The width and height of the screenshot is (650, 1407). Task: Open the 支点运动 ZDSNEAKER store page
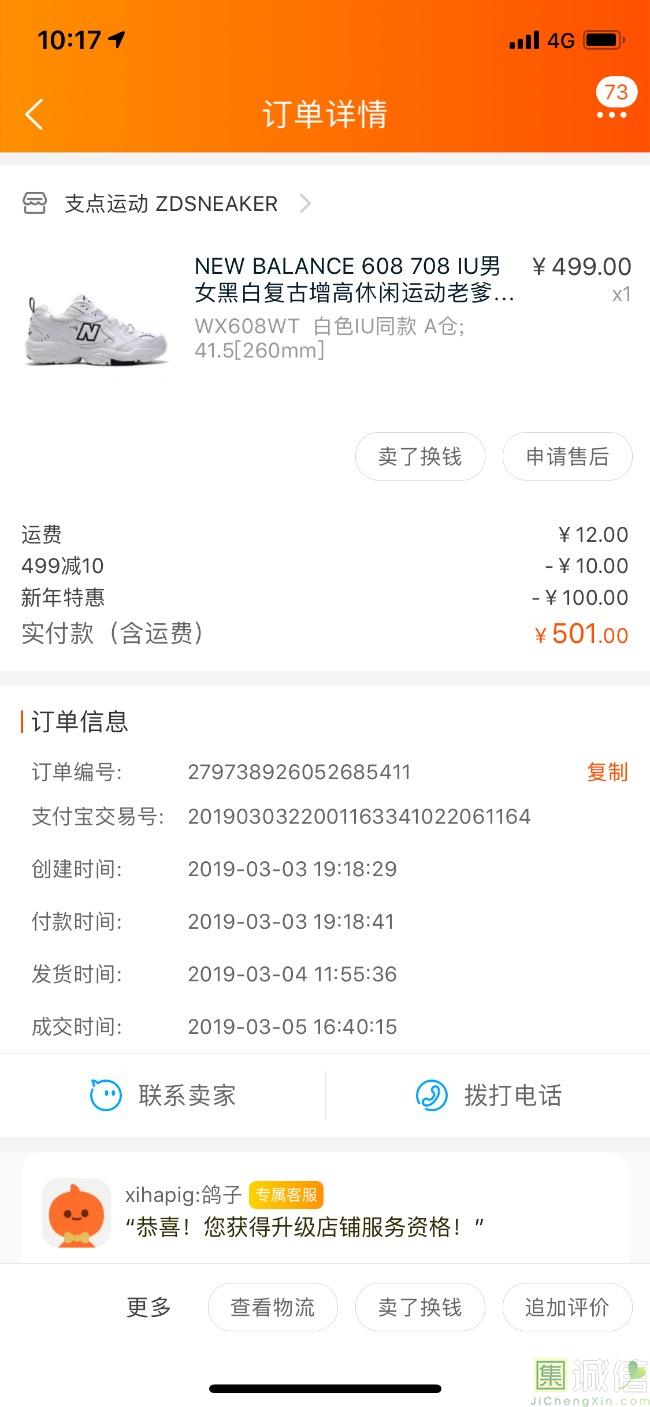(x=167, y=204)
